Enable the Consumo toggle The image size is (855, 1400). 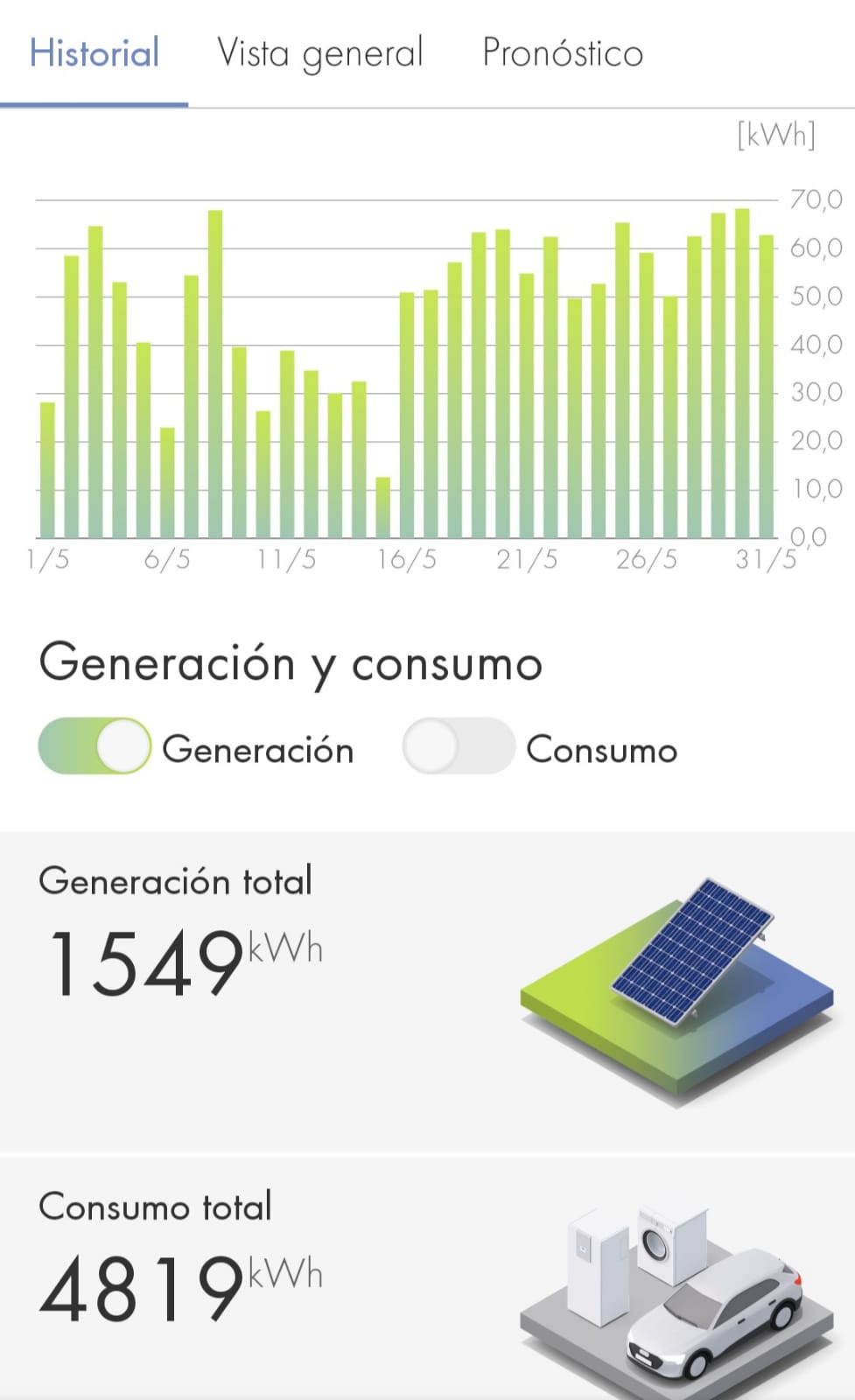(x=459, y=746)
